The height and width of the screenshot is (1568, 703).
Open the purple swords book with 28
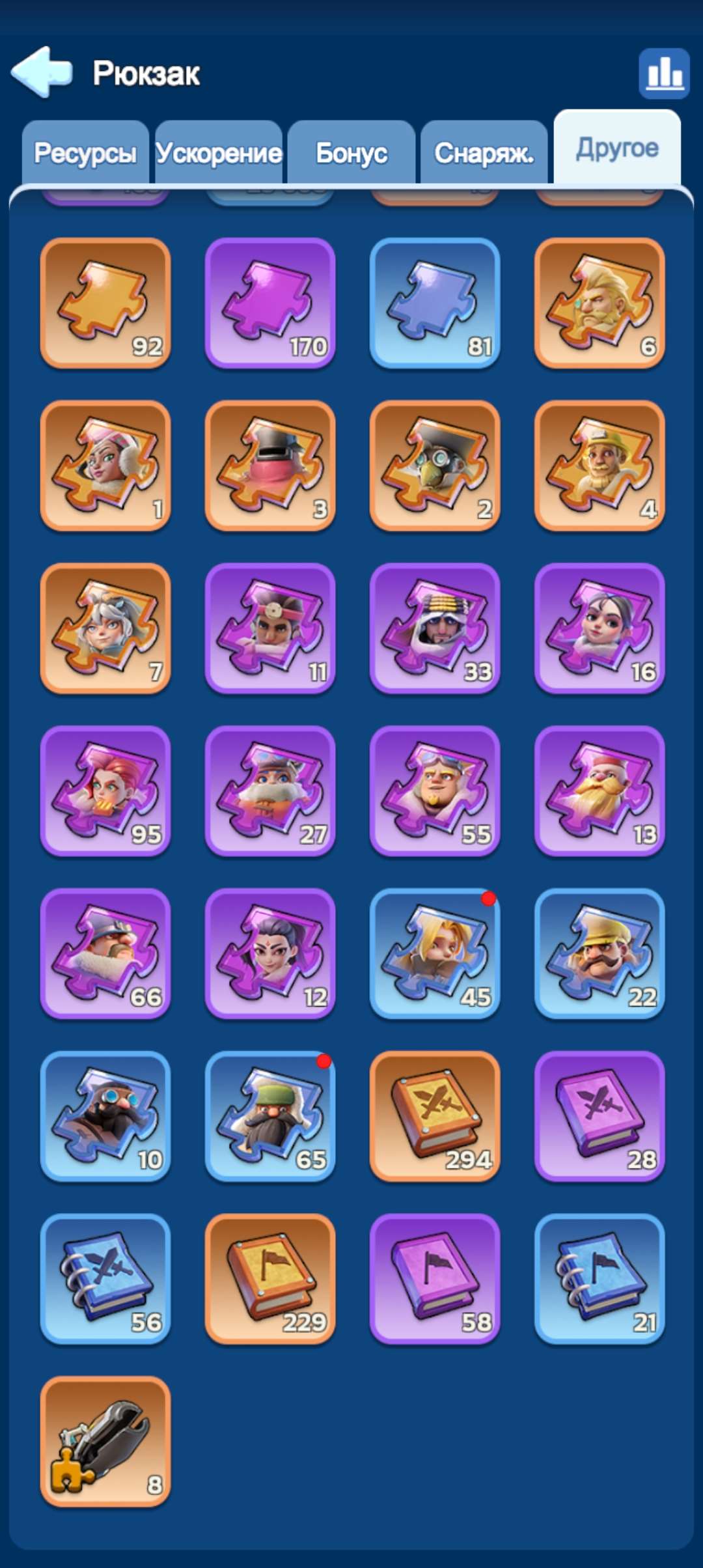coord(600,1116)
